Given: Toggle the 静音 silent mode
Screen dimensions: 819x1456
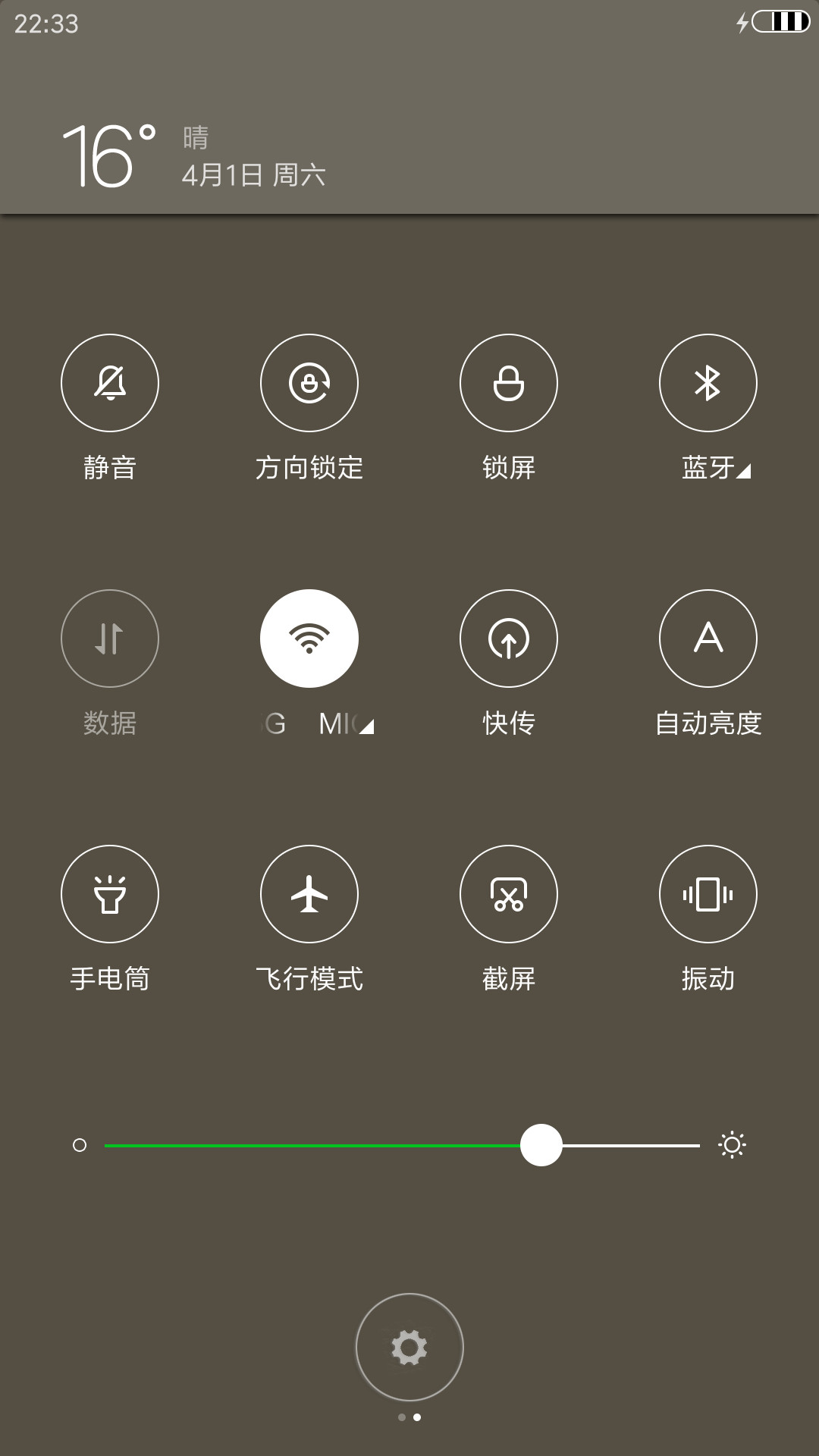Looking at the screenshot, I should point(110,383).
